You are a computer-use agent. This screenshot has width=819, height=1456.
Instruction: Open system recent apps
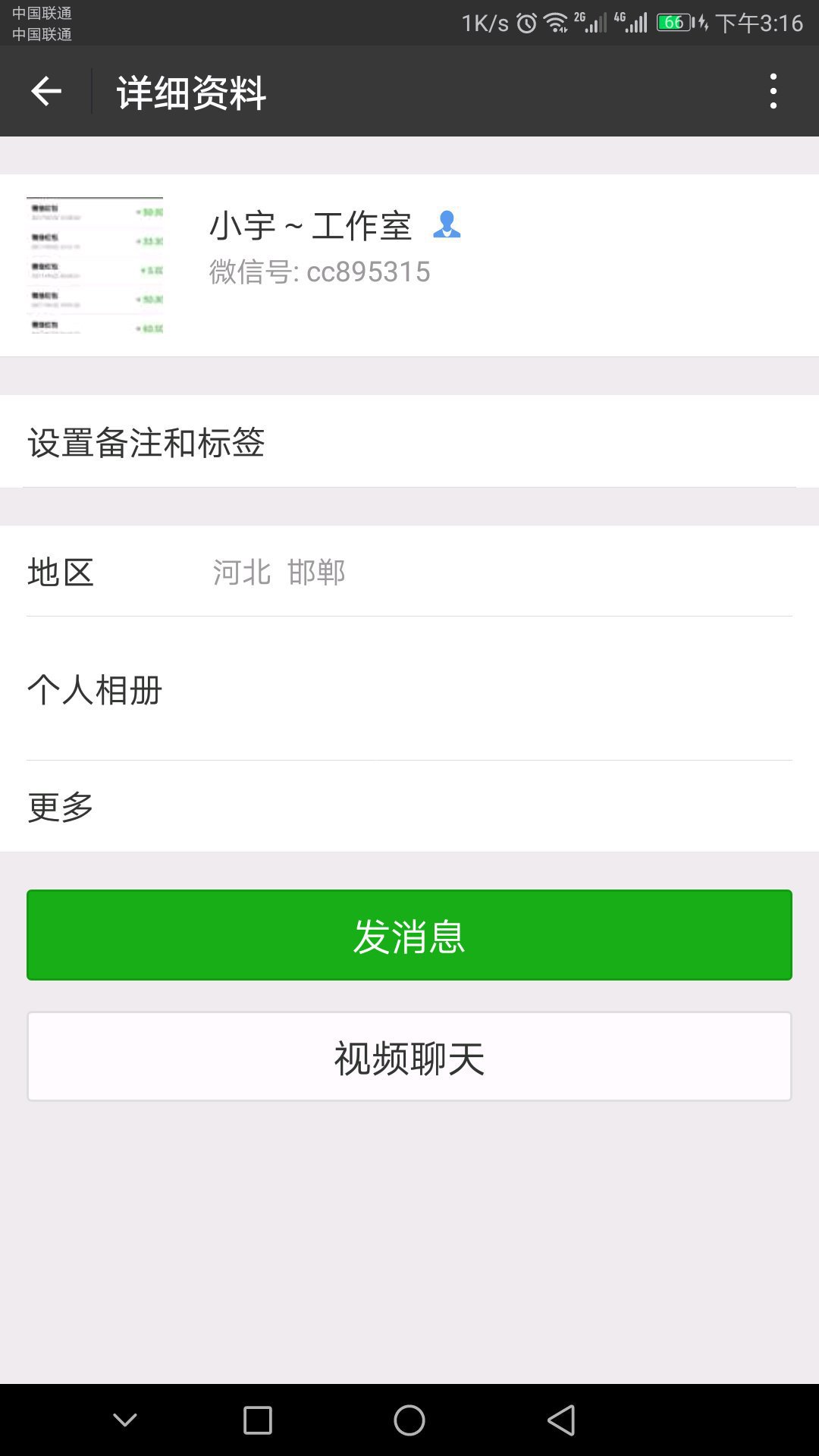tap(258, 1420)
